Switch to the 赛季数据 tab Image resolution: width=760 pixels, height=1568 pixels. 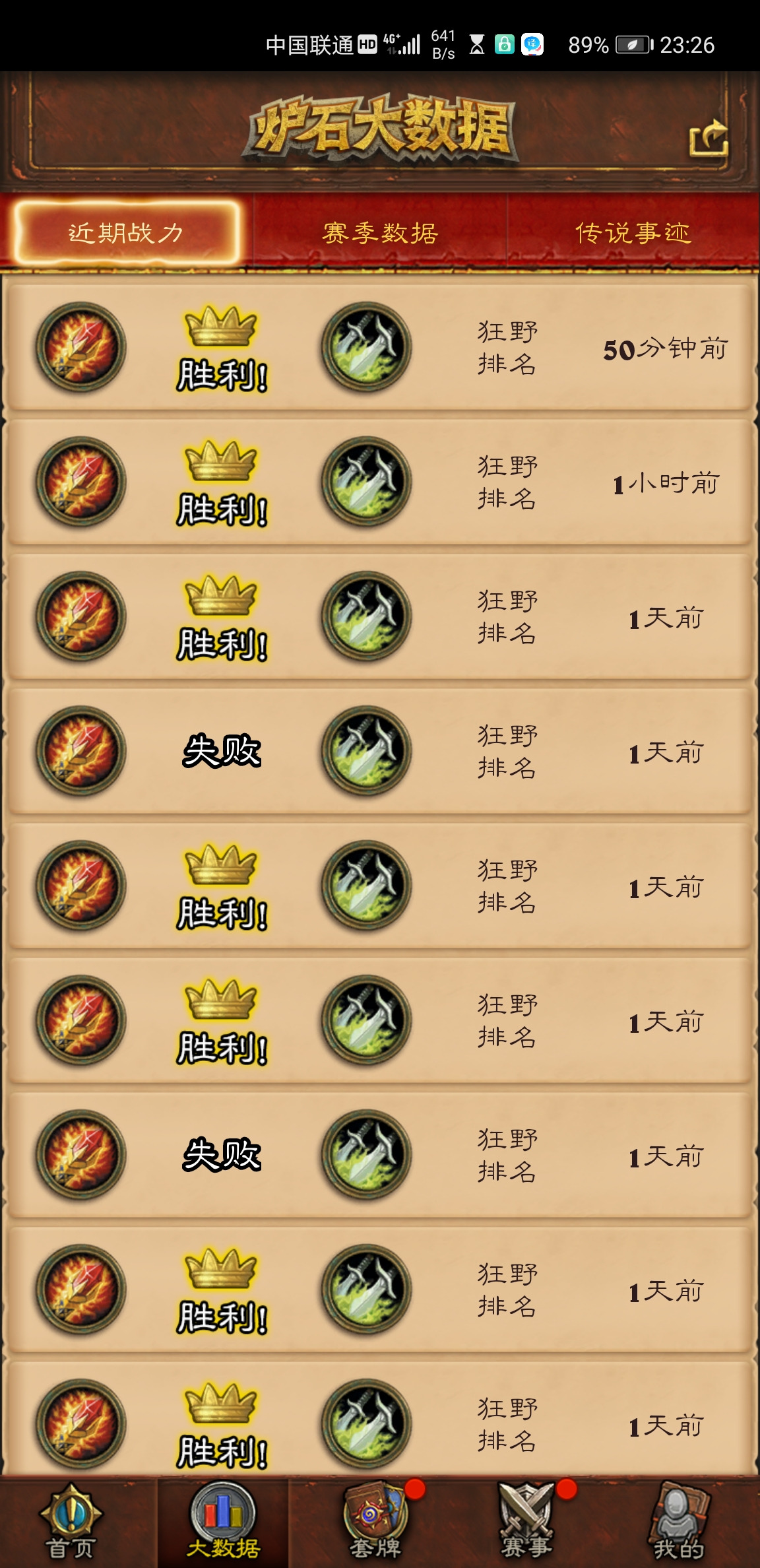click(x=380, y=233)
